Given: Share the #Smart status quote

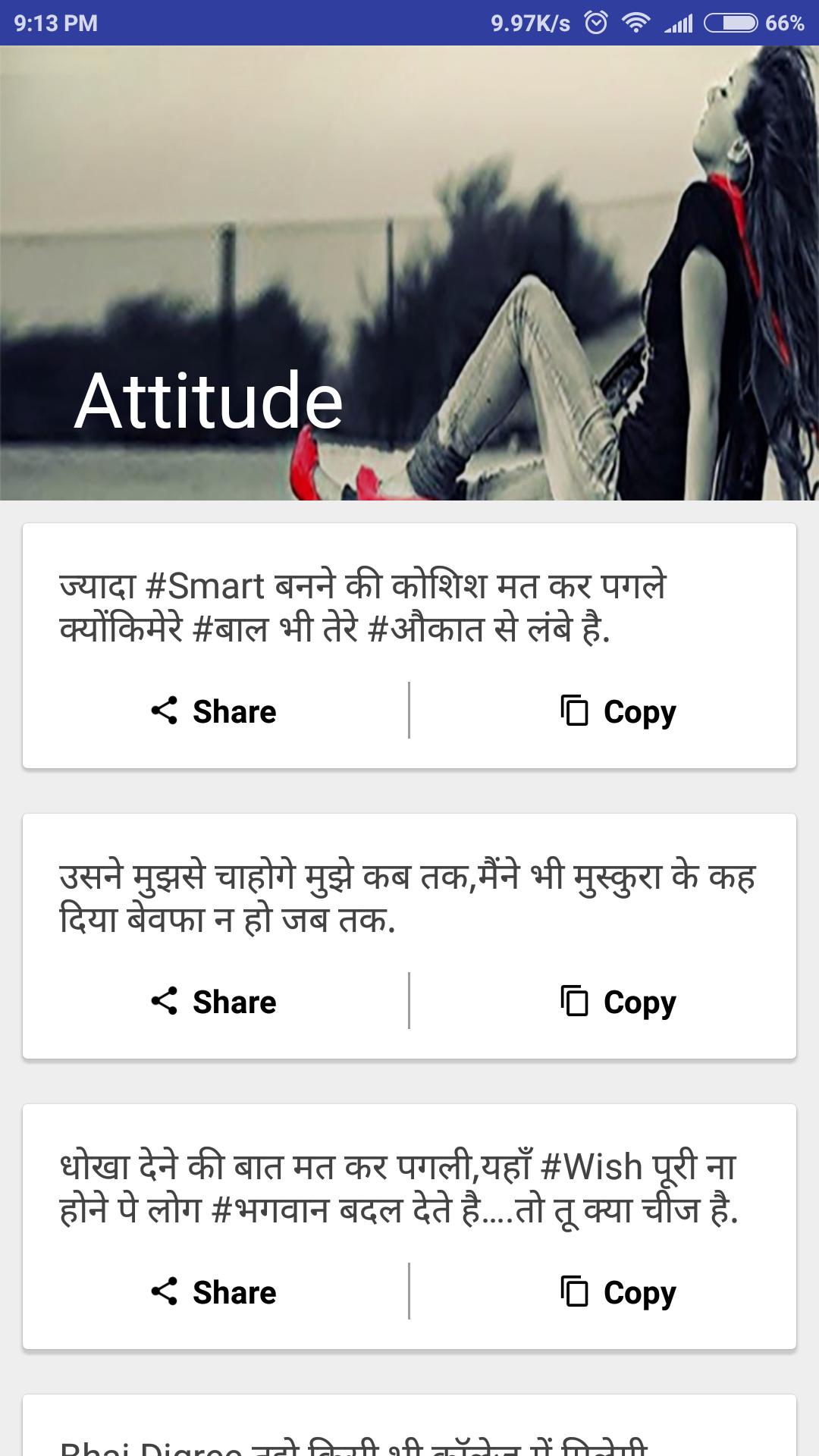Looking at the screenshot, I should point(215,711).
